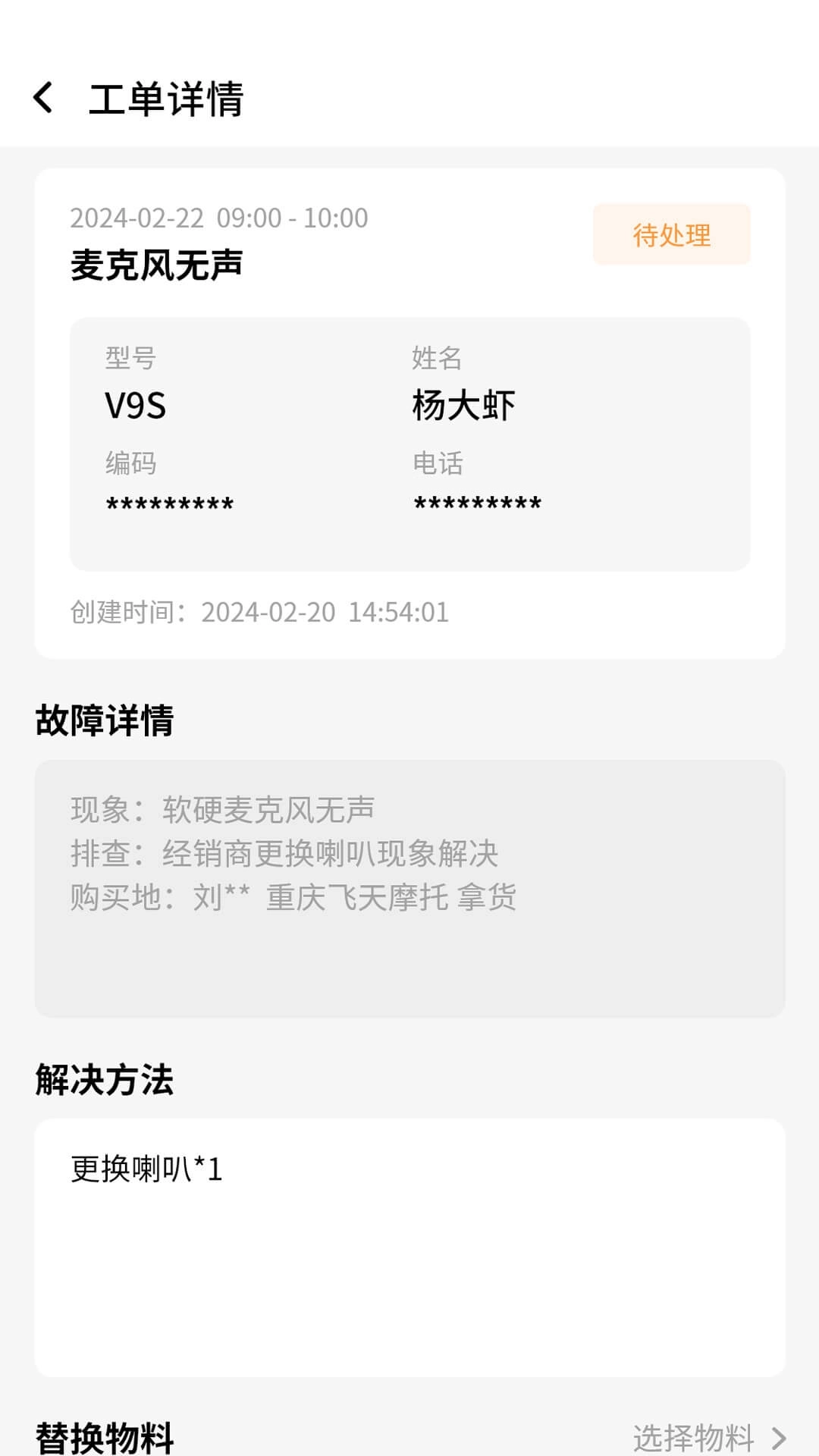
Task: Select the model value V9S
Action: 133,405
